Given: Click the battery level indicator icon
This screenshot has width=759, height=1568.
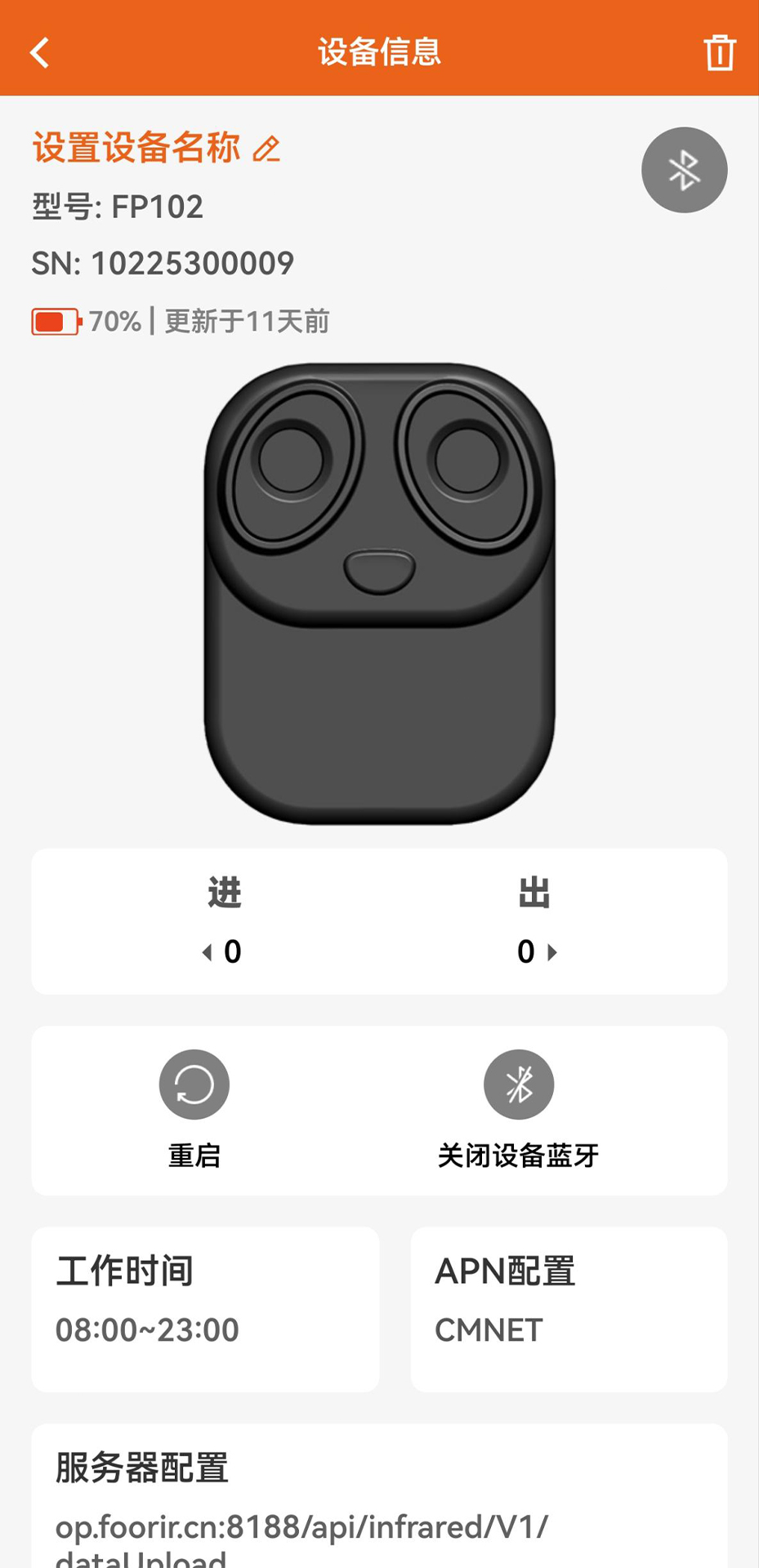Looking at the screenshot, I should 56,322.
